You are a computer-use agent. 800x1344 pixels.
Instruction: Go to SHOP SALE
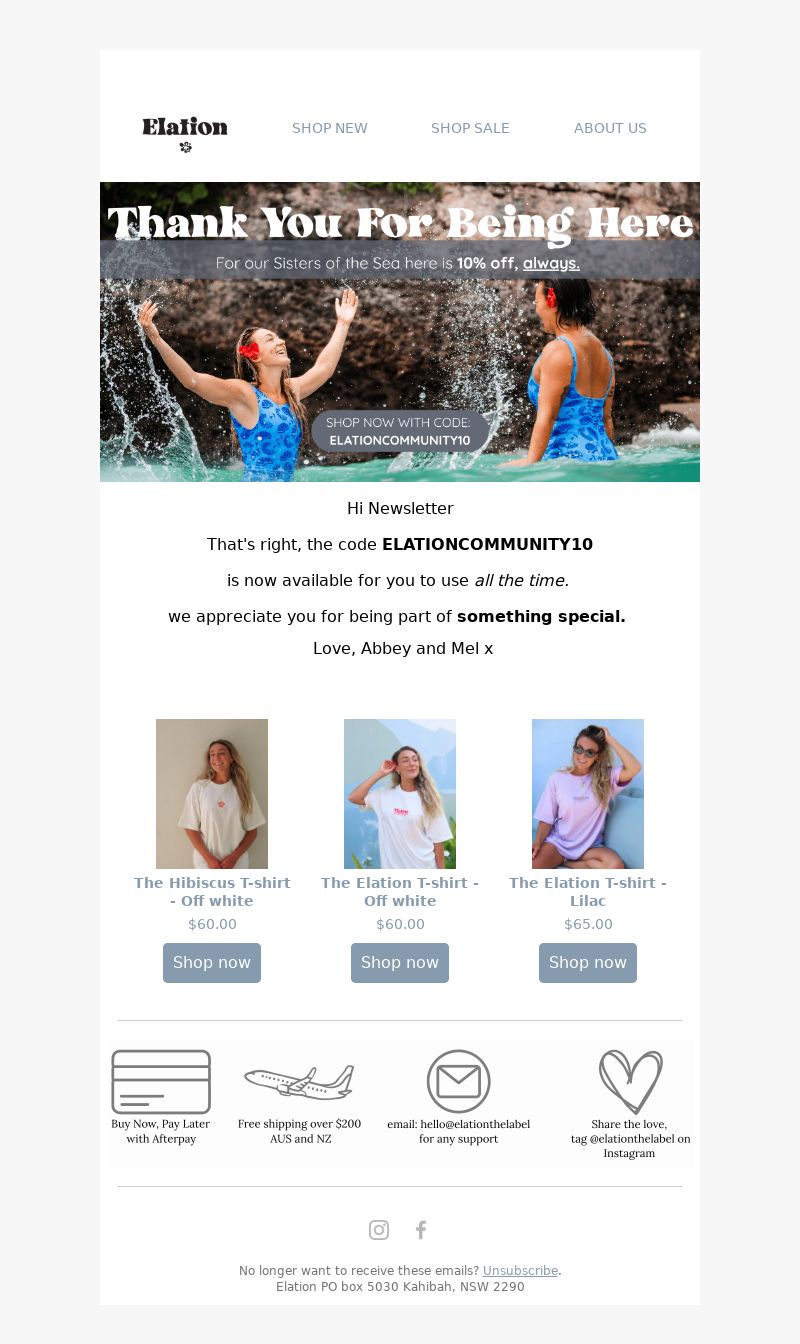click(x=470, y=128)
